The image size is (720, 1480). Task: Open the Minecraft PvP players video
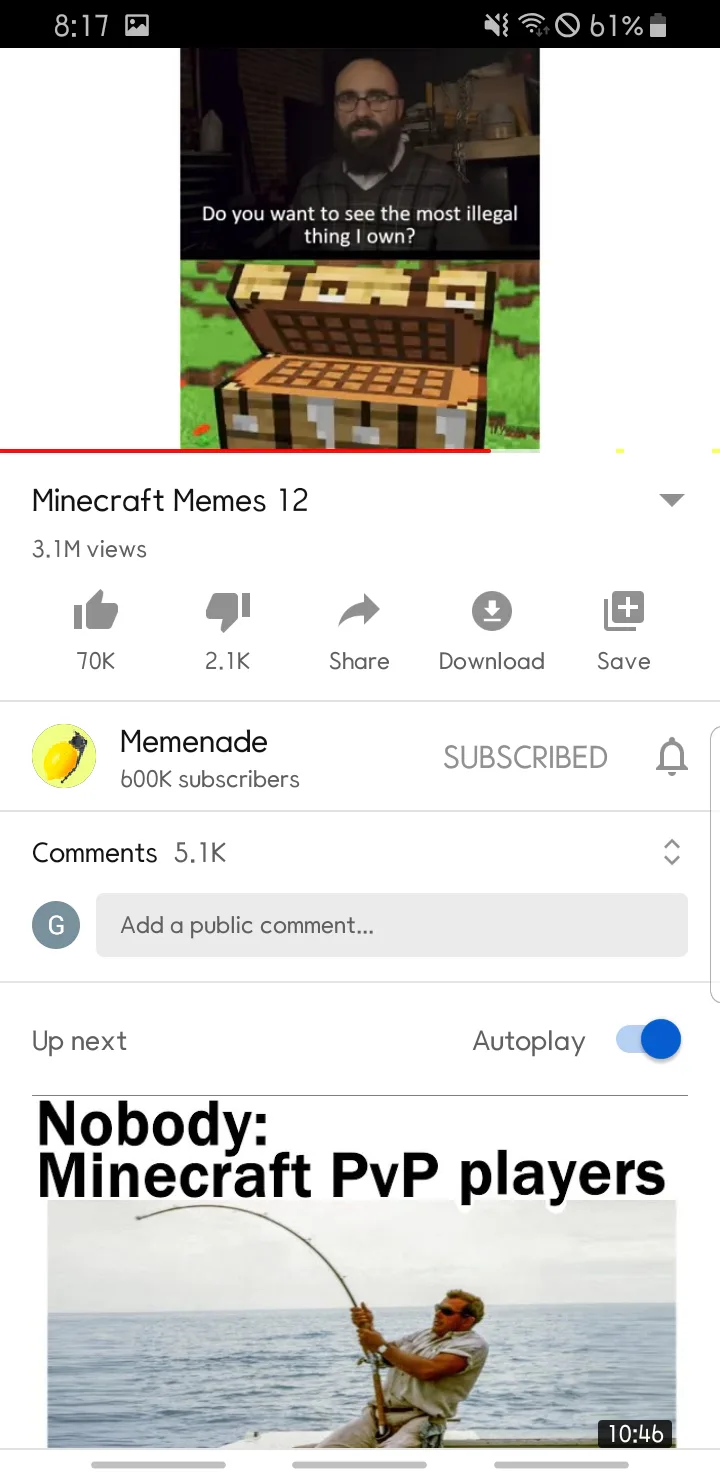point(360,1270)
